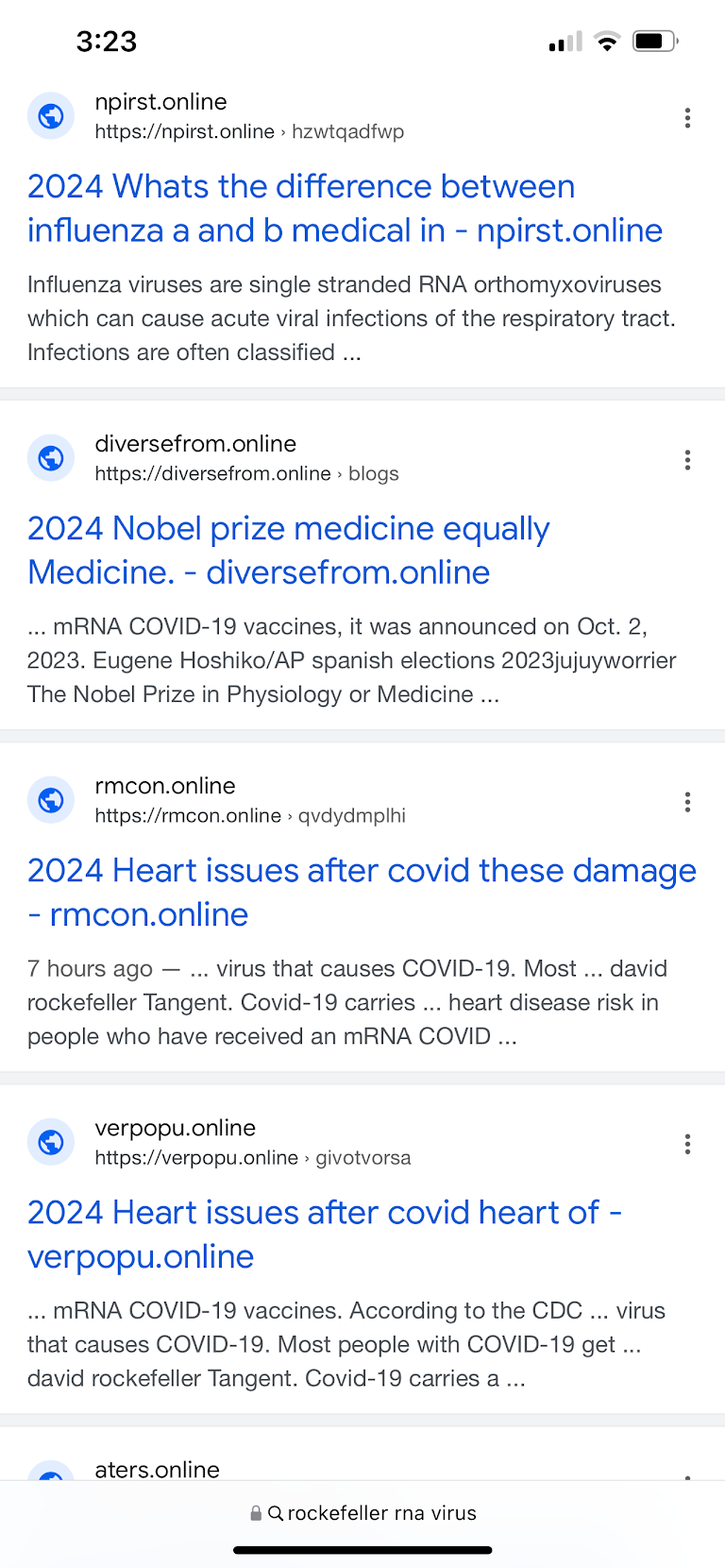Visit the rmcon.online site header
Image resolution: width=725 pixels, height=1568 pixels.
pyautogui.click(x=217, y=800)
